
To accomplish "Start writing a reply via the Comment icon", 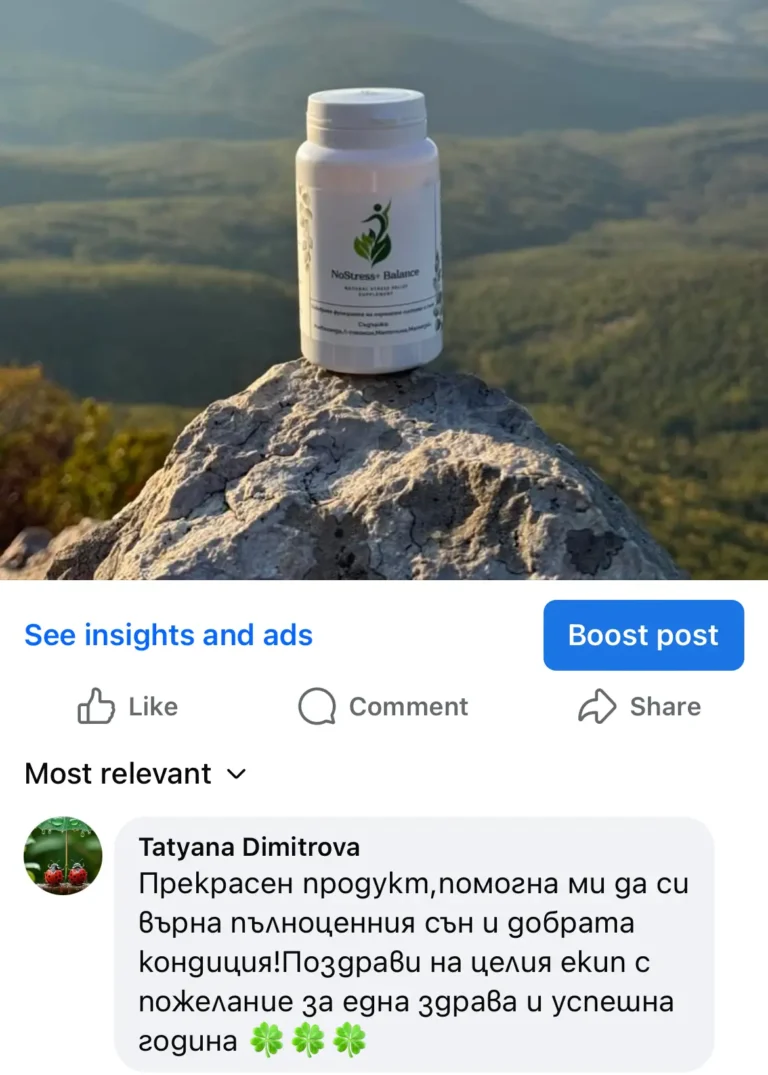I will coord(317,707).
